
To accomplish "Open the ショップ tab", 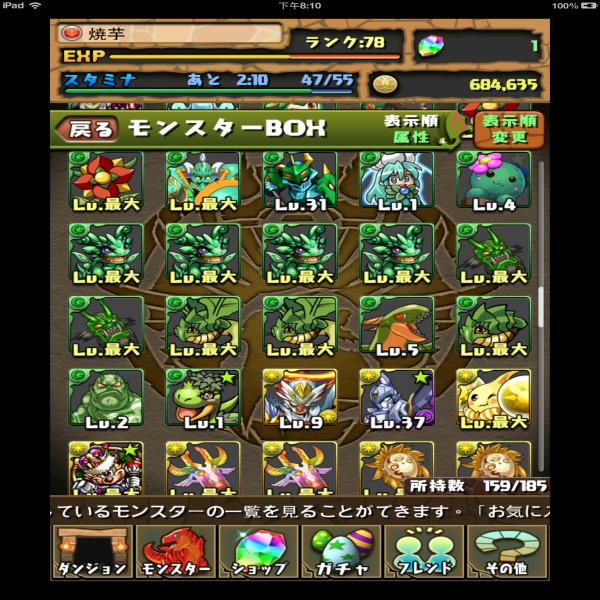I will point(258,552).
